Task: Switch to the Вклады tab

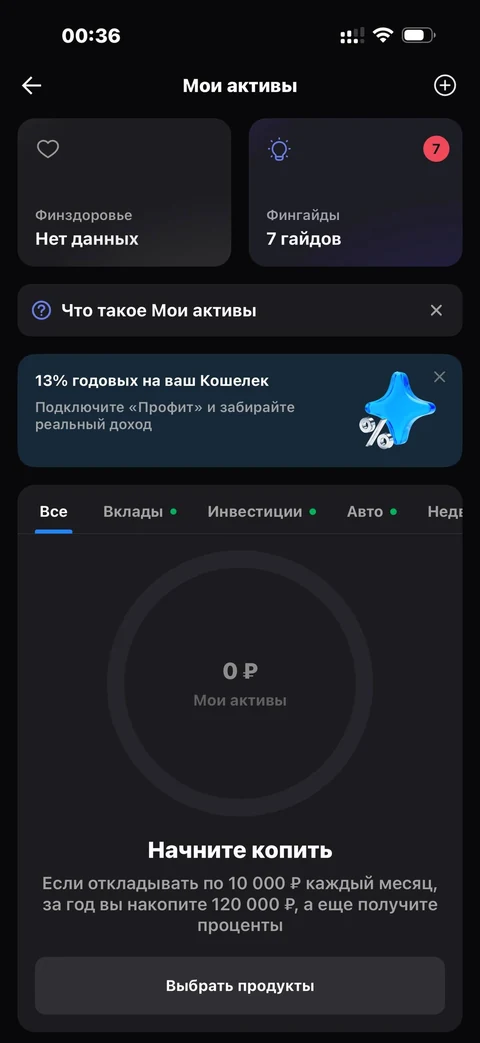Action: pos(140,512)
